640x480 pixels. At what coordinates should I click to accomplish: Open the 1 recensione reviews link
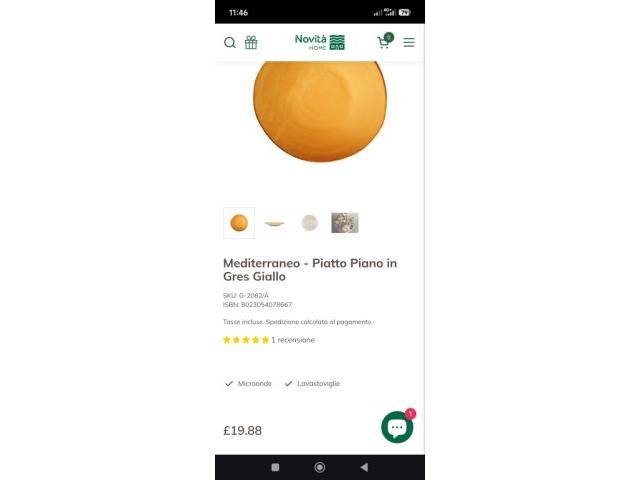(x=292, y=340)
